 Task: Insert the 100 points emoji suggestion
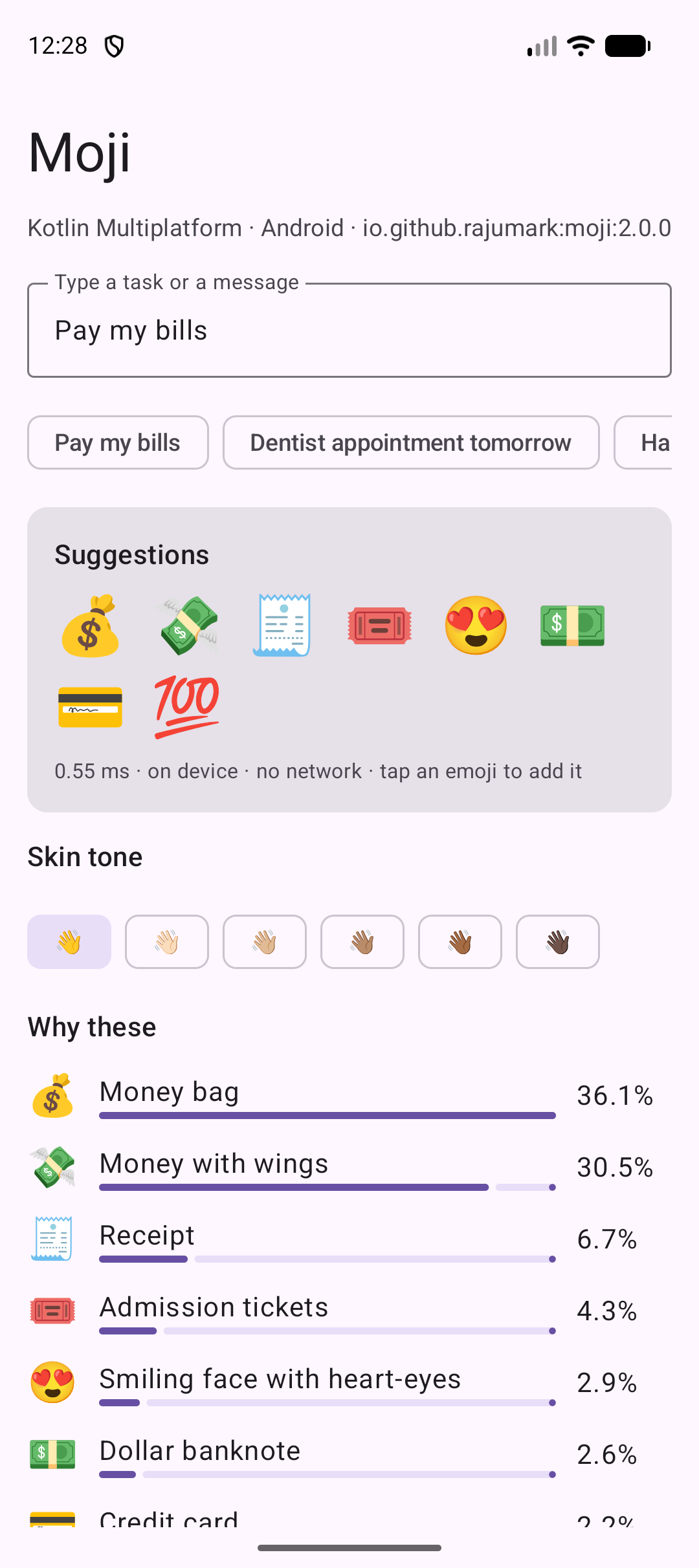click(x=187, y=707)
